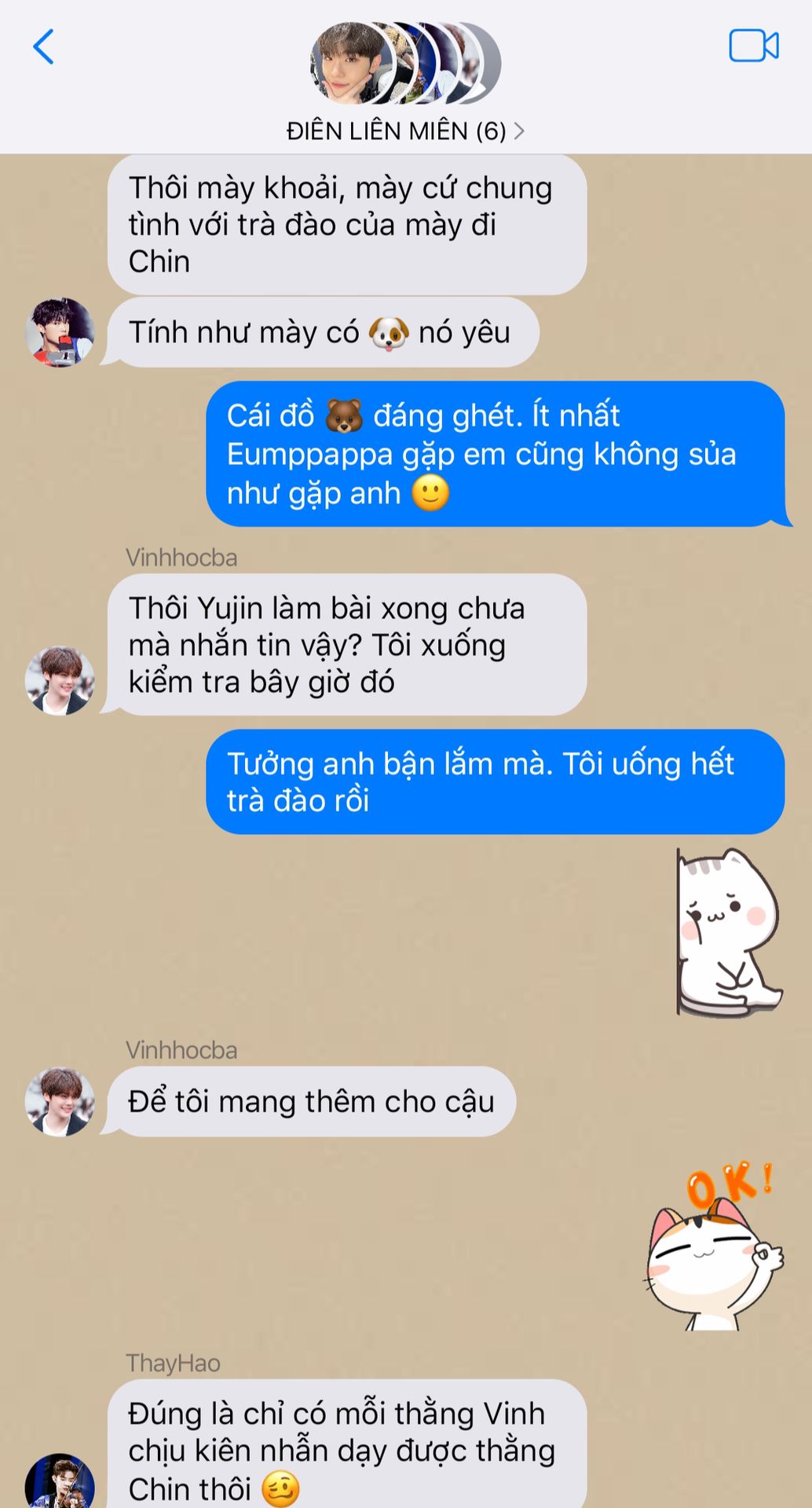Go back to the conversations list
812x1508 pixels.
pyautogui.click(x=44, y=47)
